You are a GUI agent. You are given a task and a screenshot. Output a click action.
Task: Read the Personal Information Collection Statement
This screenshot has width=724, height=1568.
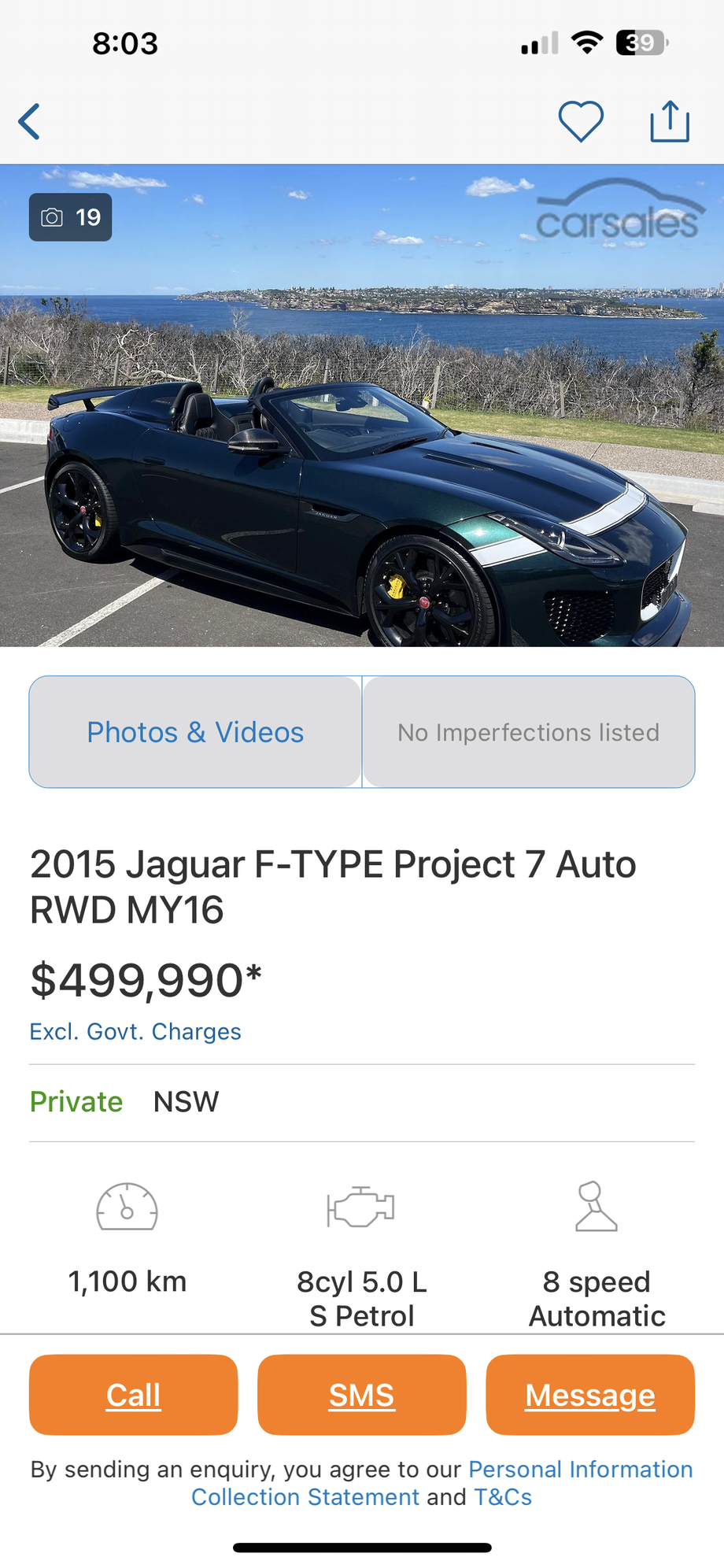[580, 1470]
